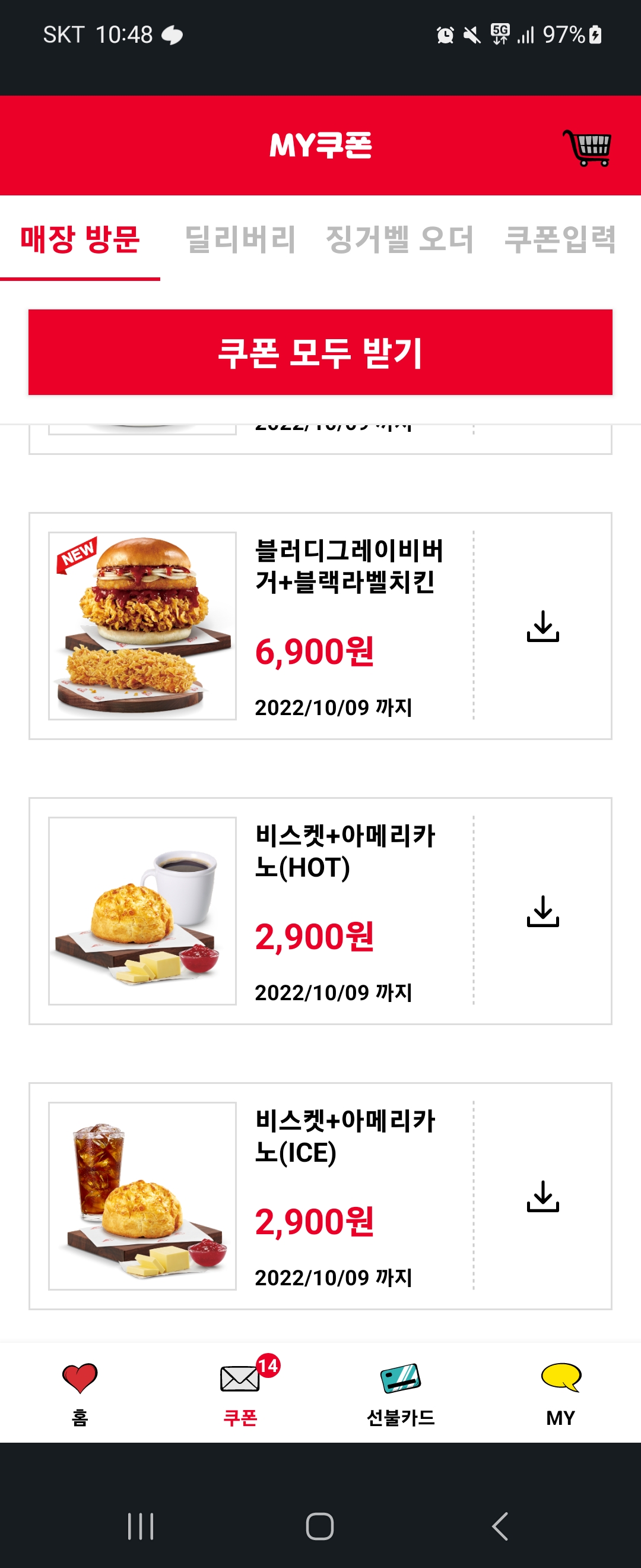Download the 블러디그레이비버거+블랙라벨치킨 coupon
This screenshot has width=641, height=1568.
click(542, 627)
